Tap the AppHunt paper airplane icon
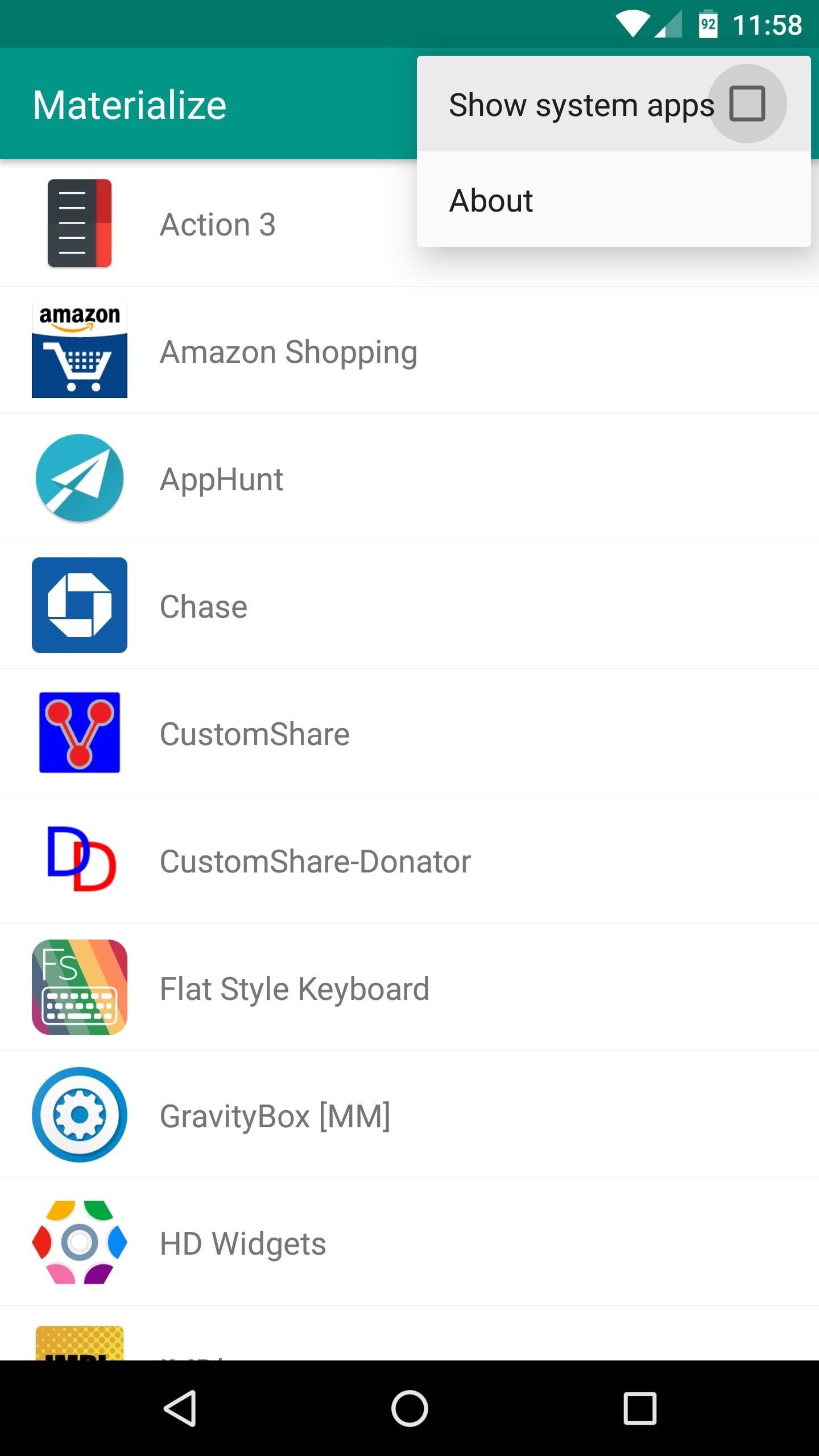 pyautogui.click(x=80, y=478)
